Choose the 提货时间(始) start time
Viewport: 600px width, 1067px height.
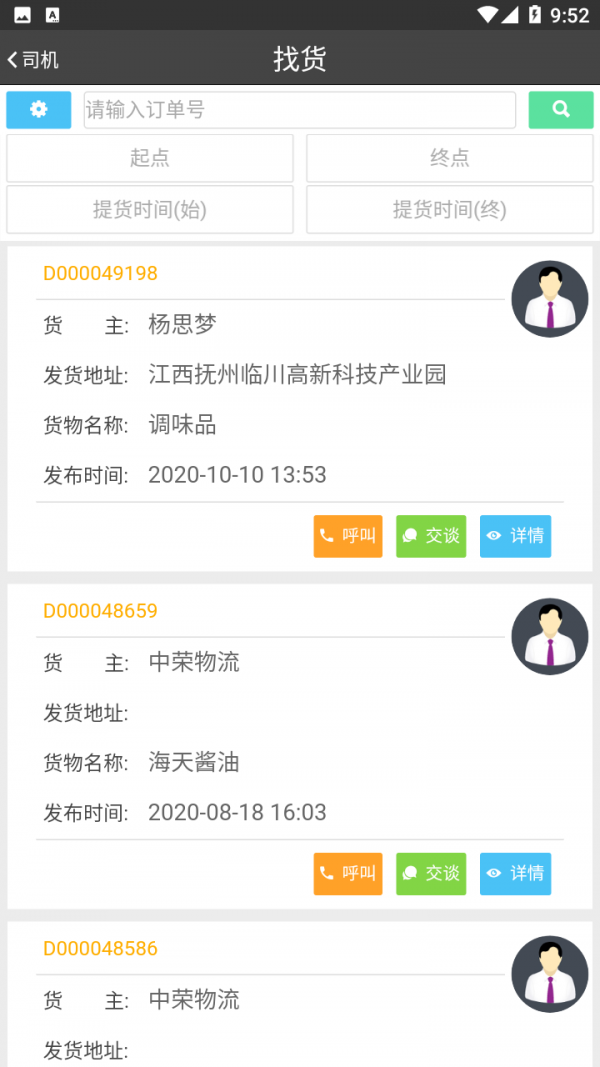(x=150, y=210)
